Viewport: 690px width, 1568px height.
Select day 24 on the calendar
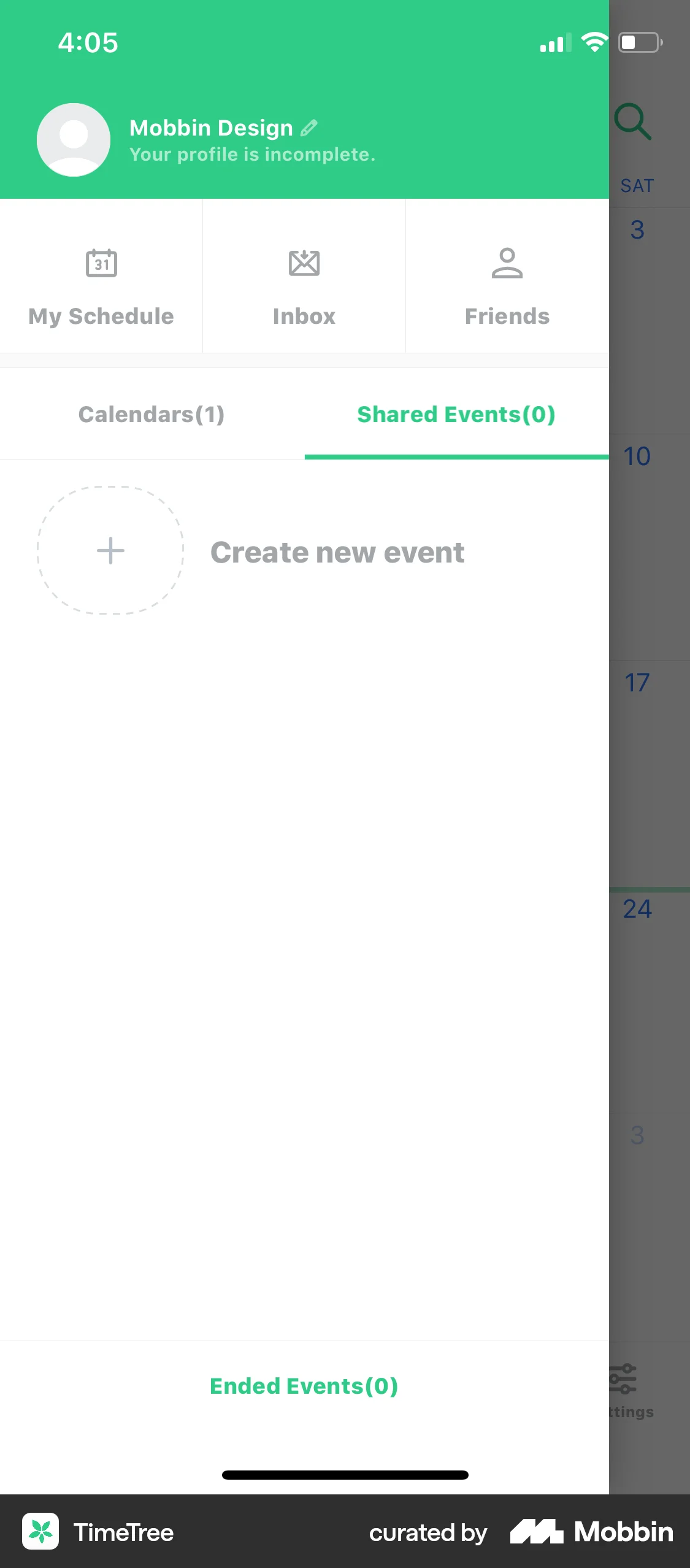click(x=638, y=909)
